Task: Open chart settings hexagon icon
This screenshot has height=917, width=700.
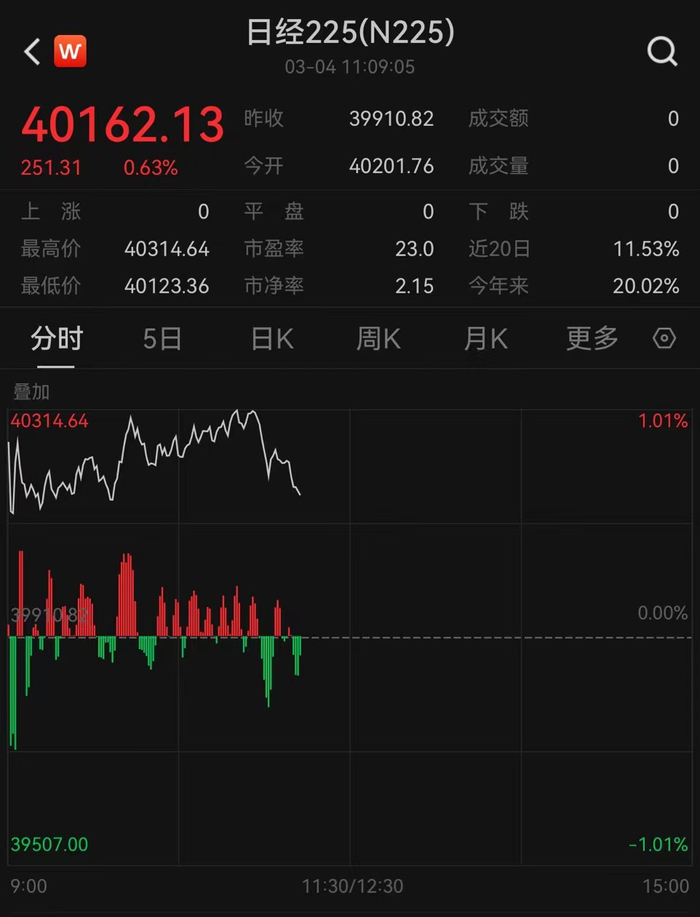Action: pos(664,339)
